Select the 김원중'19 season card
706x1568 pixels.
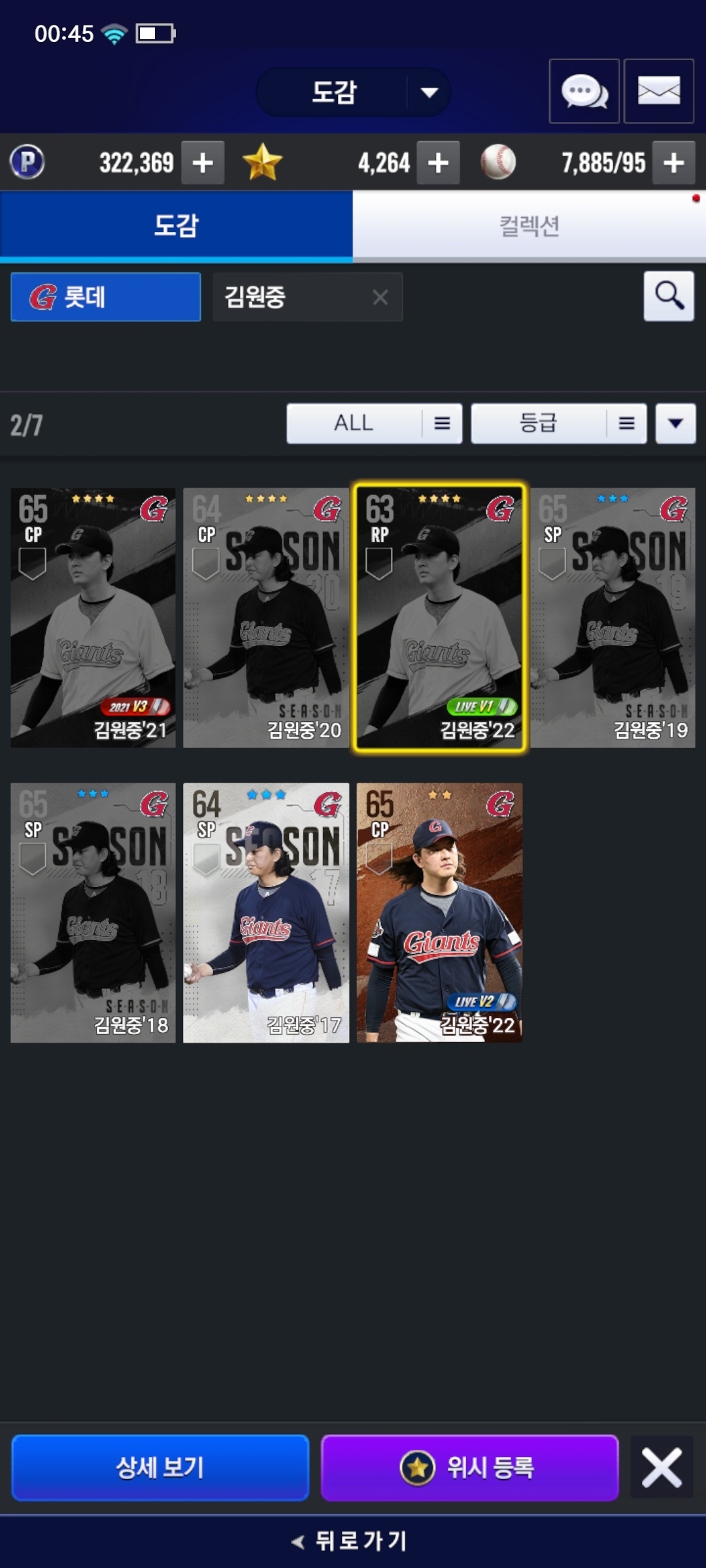[613, 617]
